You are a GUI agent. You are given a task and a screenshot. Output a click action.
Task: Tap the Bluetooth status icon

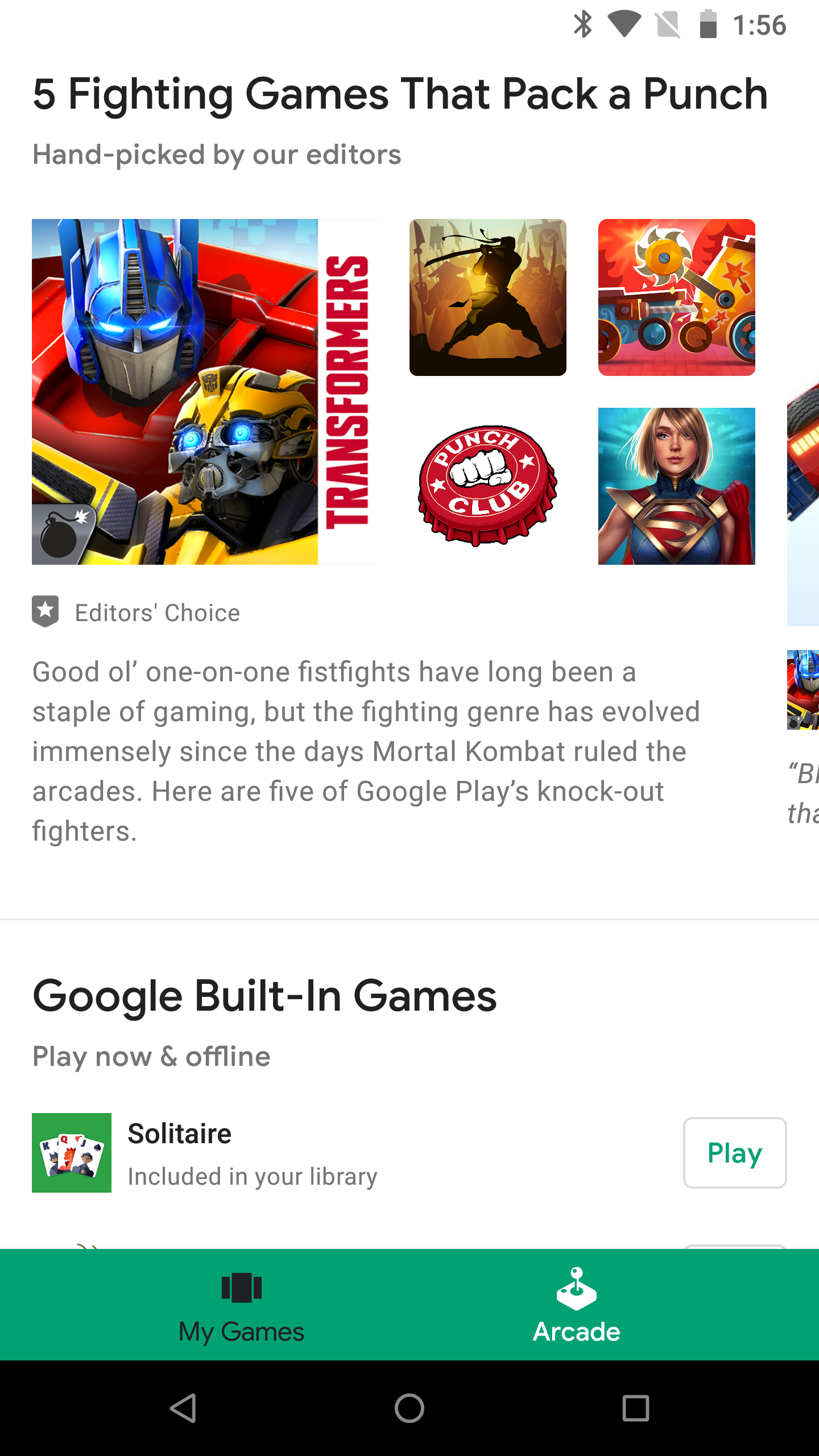click(x=582, y=24)
